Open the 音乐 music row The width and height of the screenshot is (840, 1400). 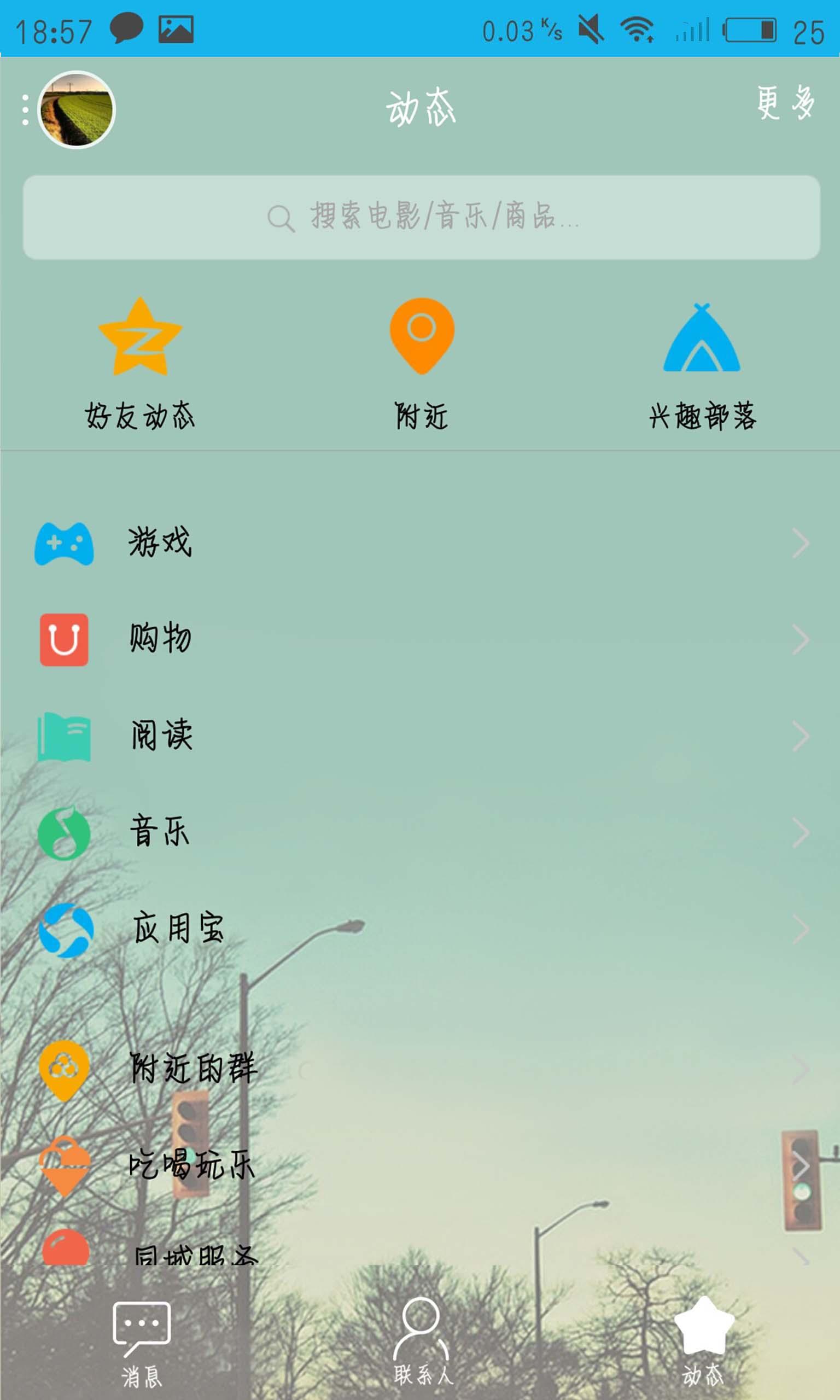(420, 832)
